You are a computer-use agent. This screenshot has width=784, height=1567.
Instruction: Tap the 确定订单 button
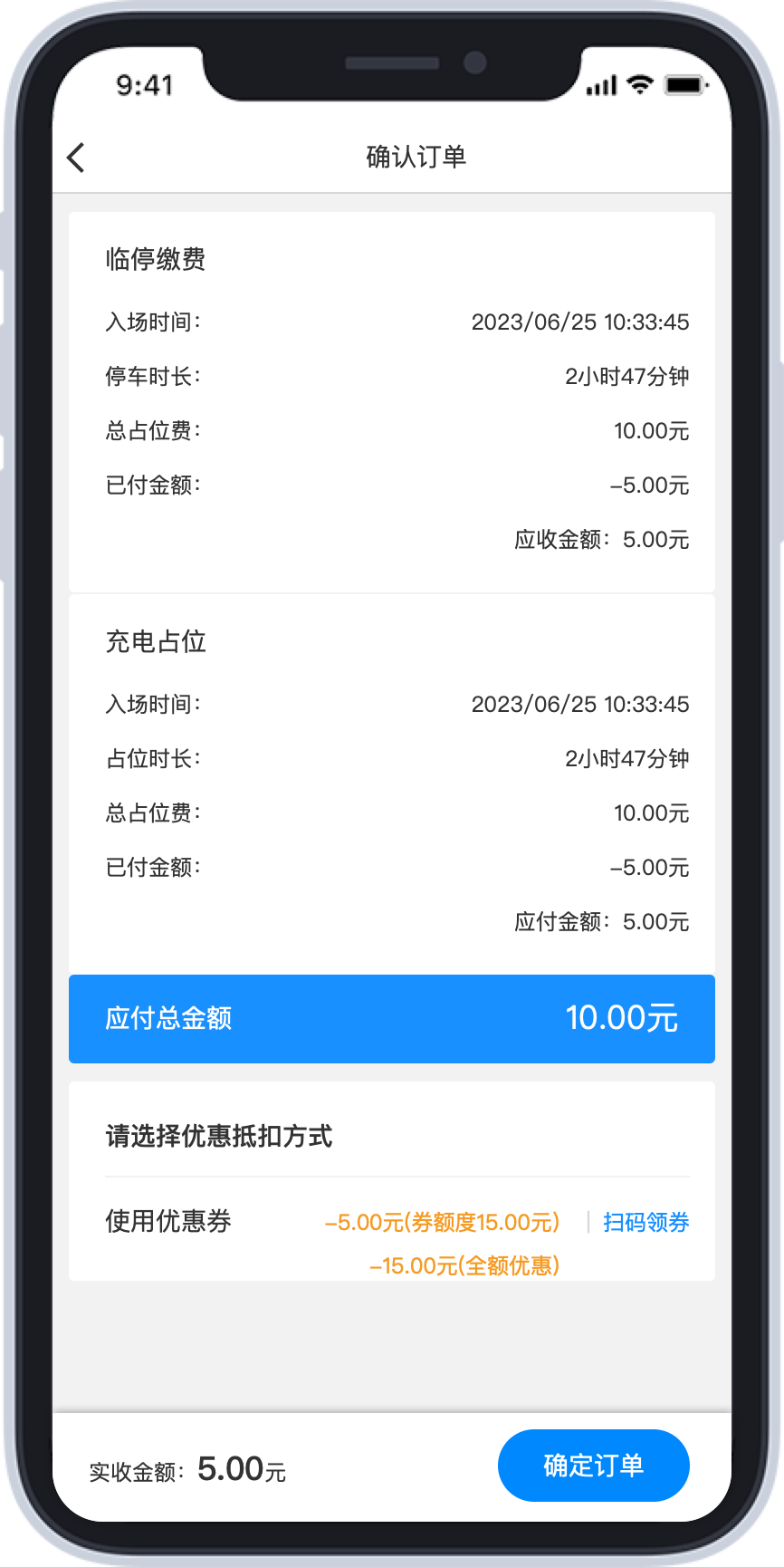coord(593,1465)
